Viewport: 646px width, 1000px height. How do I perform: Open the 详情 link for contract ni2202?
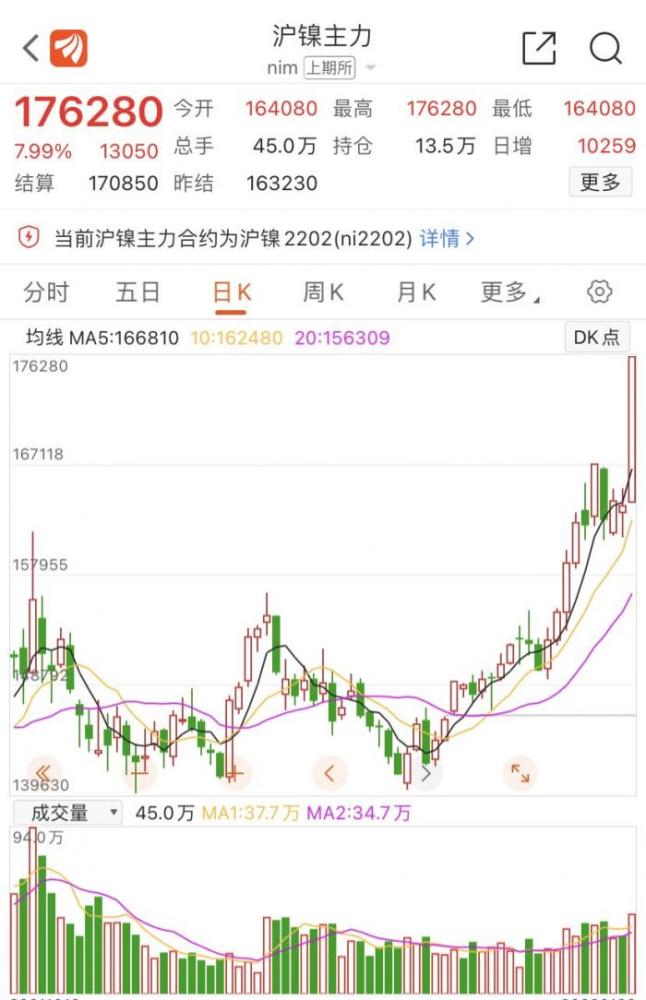click(446, 238)
